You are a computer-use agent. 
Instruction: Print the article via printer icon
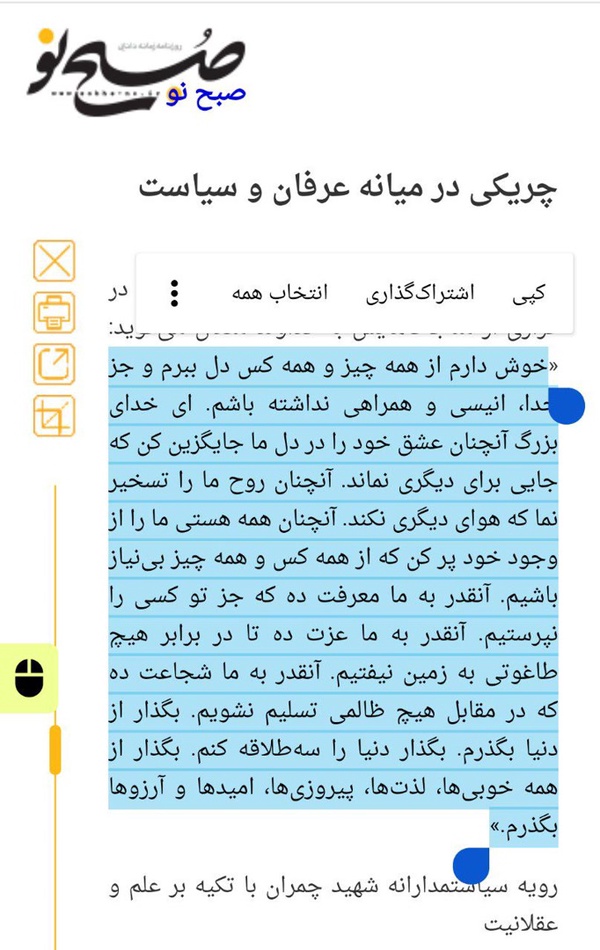[54, 312]
